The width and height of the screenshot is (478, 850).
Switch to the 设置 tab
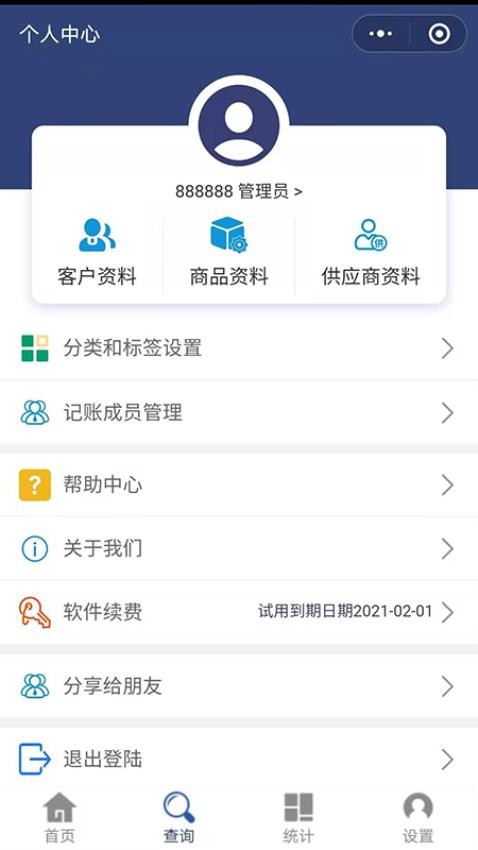click(418, 817)
